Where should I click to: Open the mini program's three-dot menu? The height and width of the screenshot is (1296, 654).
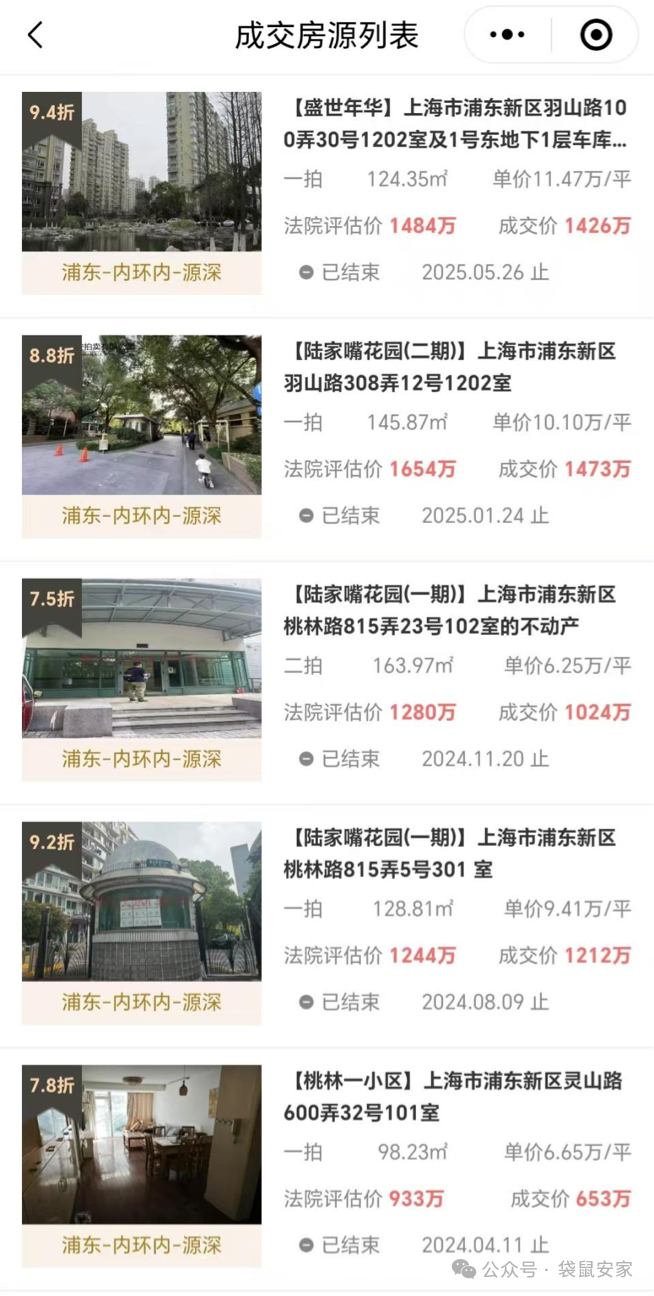tap(508, 36)
